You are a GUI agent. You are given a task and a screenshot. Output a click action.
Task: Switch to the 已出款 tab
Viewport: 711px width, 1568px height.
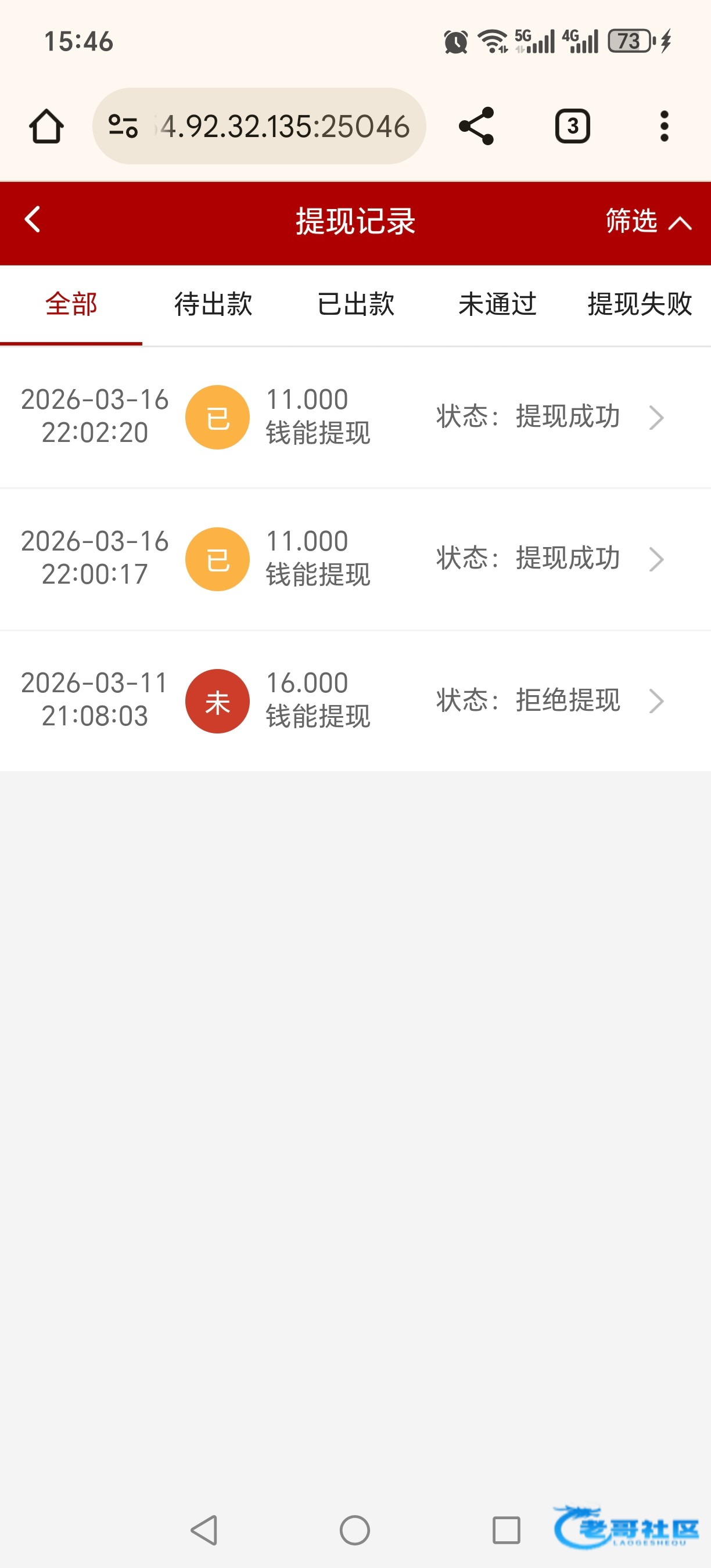[x=355, y=304]
